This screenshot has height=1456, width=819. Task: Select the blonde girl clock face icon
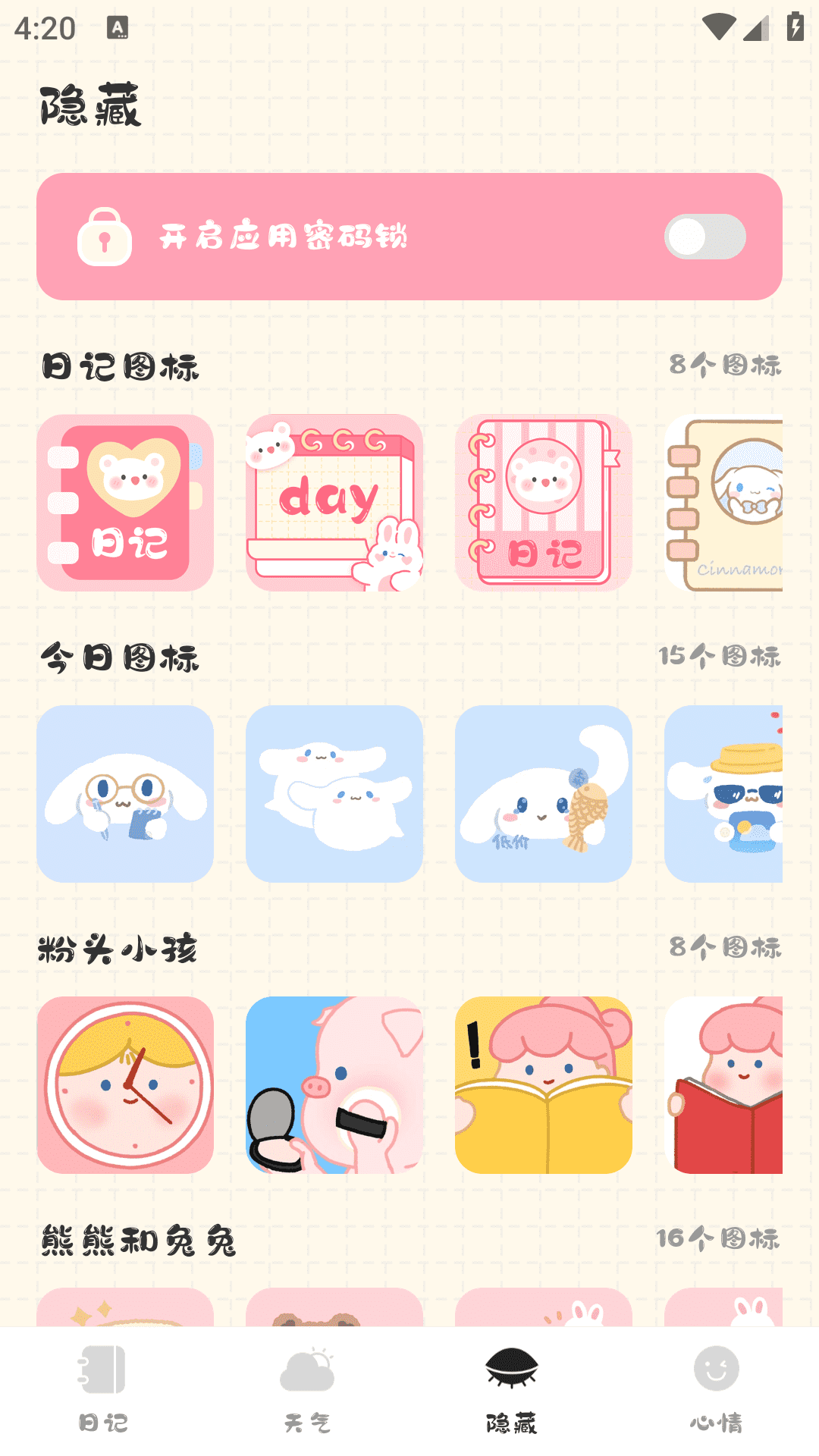click(x=125, y=1085)
